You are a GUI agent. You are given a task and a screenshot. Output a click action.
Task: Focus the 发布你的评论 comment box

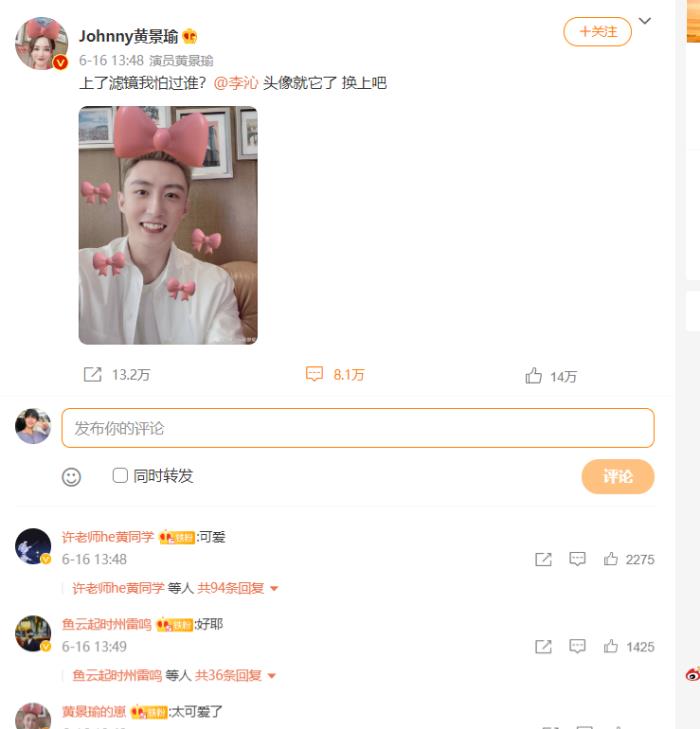point(357,428)
